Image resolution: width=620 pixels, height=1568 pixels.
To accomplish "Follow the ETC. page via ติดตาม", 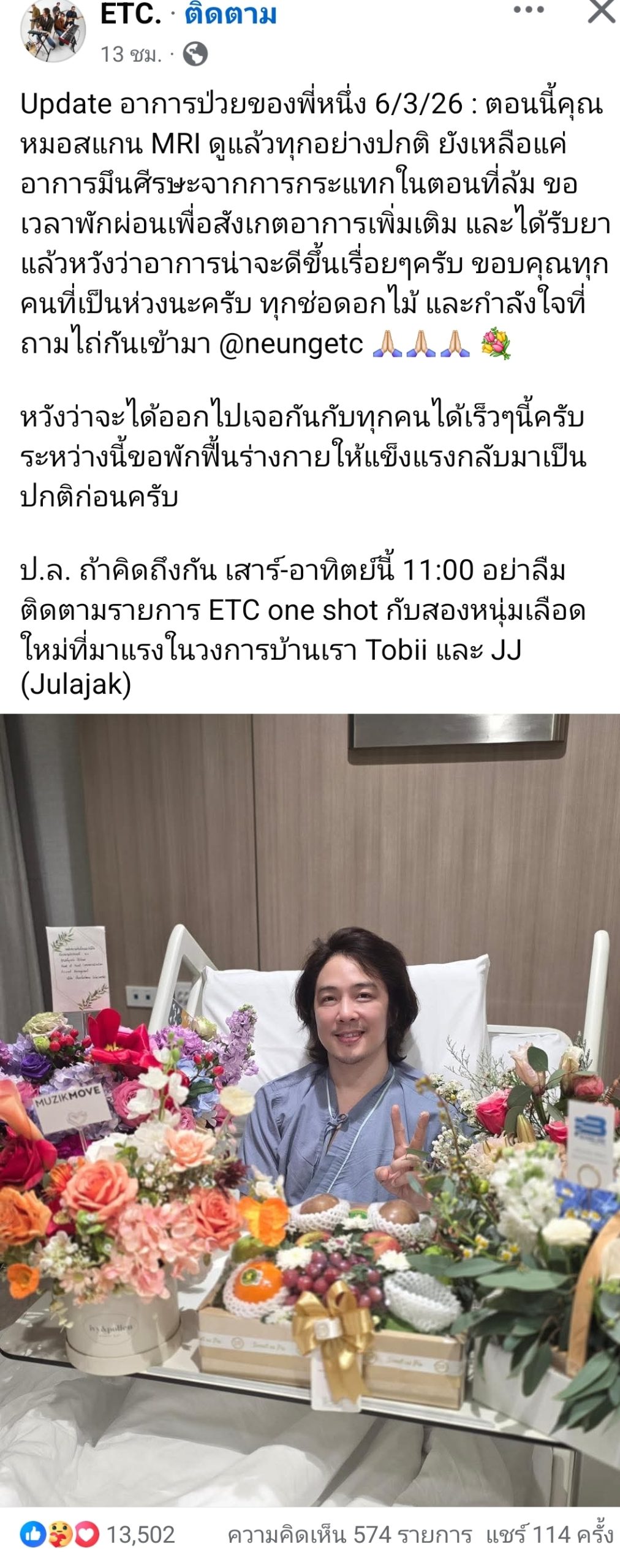I will coord(230,13).
